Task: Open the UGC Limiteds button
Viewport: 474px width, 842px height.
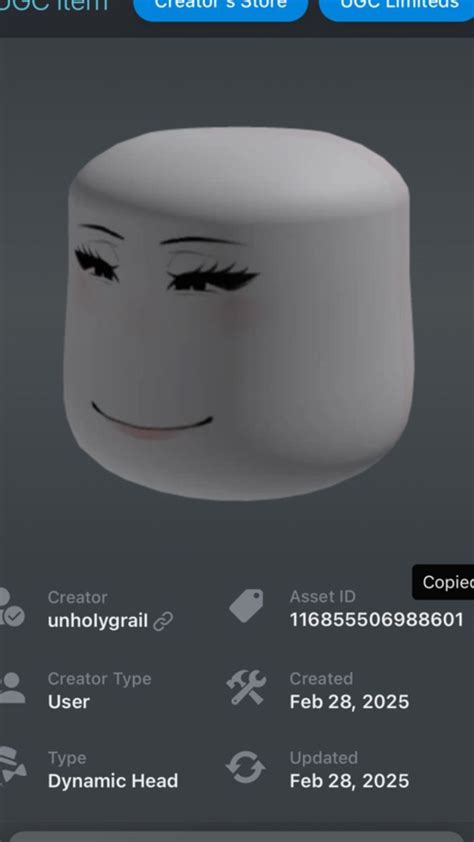Action: (397, 8)
